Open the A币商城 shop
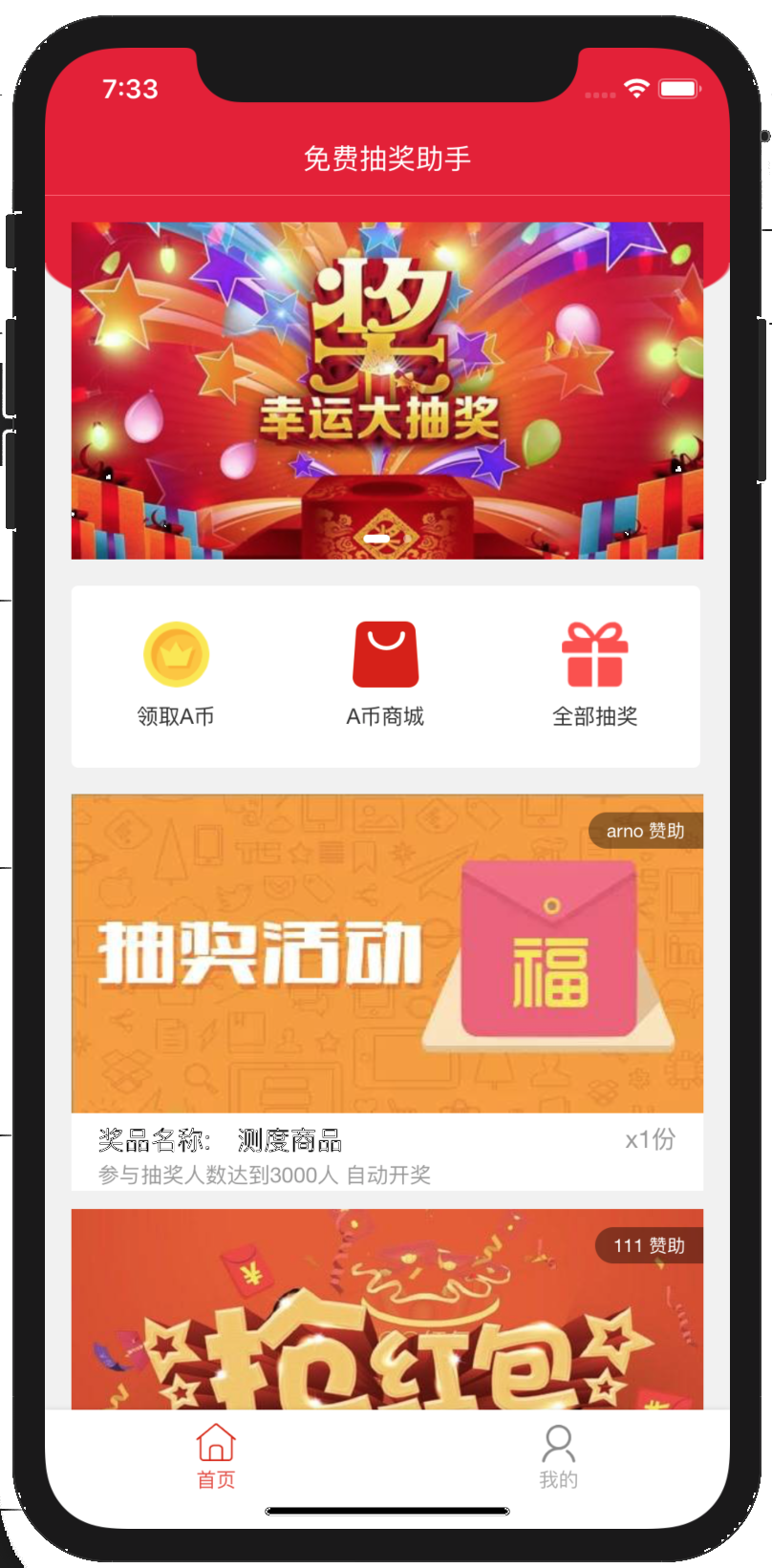Image resolution: width=772 pixels, height=1568 pixels. (x=385, y=674)
